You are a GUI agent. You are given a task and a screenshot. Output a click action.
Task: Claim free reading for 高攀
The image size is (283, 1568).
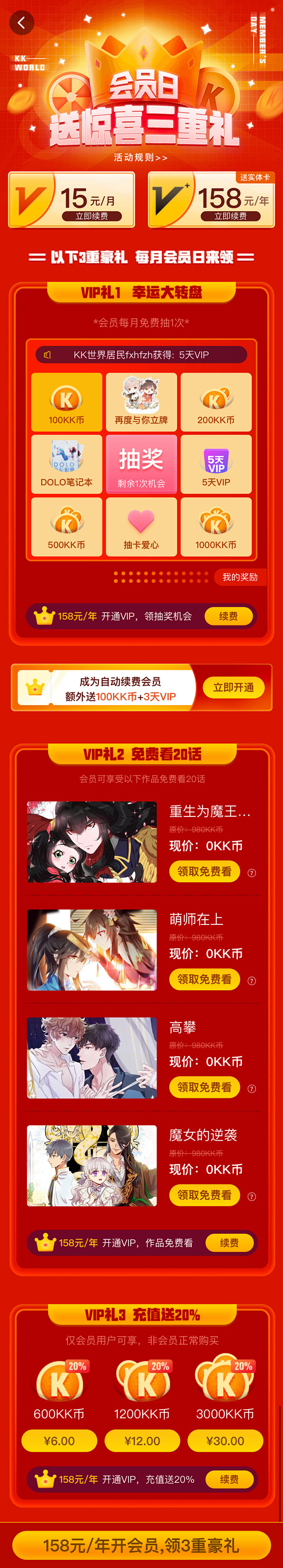(x=204, y=1087)
